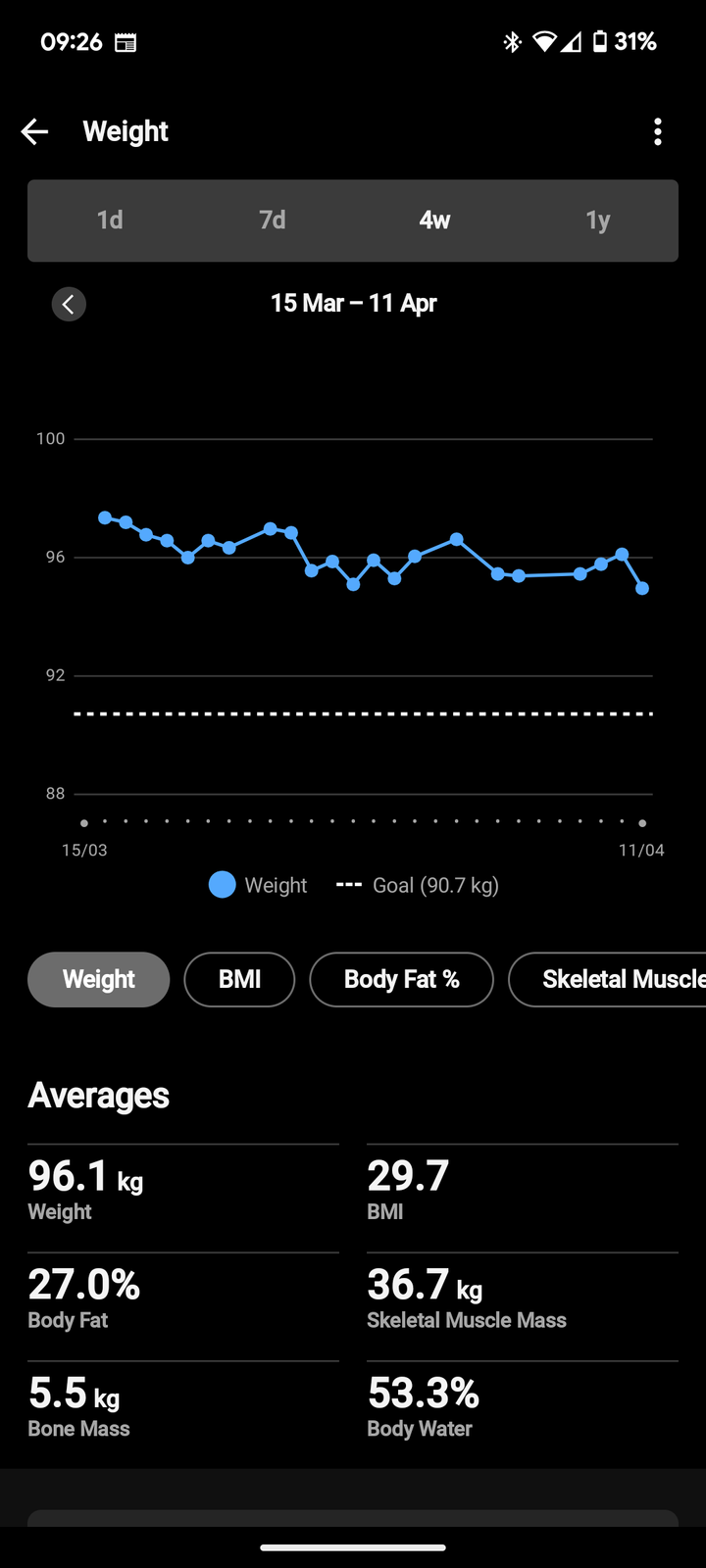Go back from the Weight screen
706x1568 pixels.
(x=34, y=131)
